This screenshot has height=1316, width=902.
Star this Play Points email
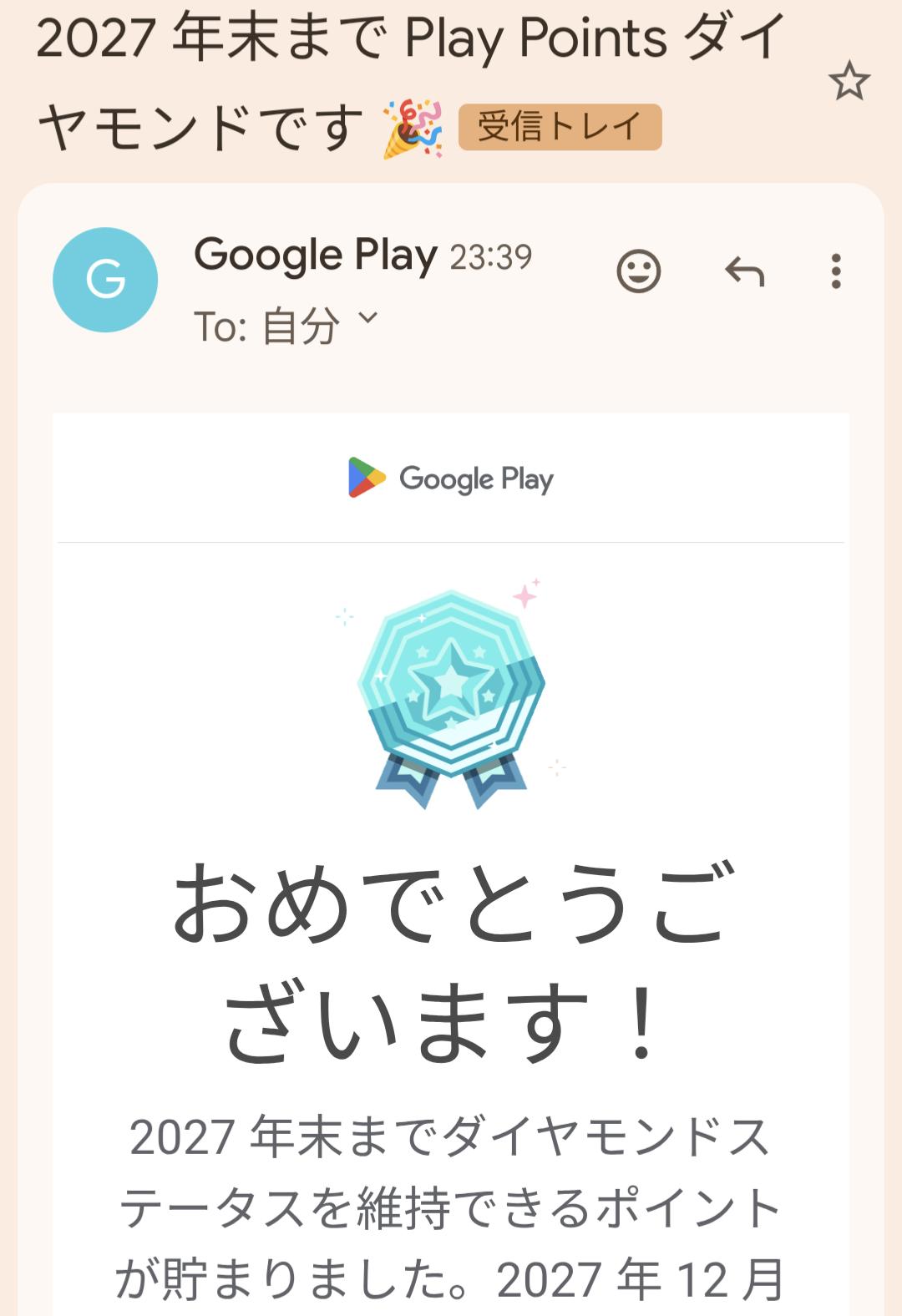[x=849, y=82]
